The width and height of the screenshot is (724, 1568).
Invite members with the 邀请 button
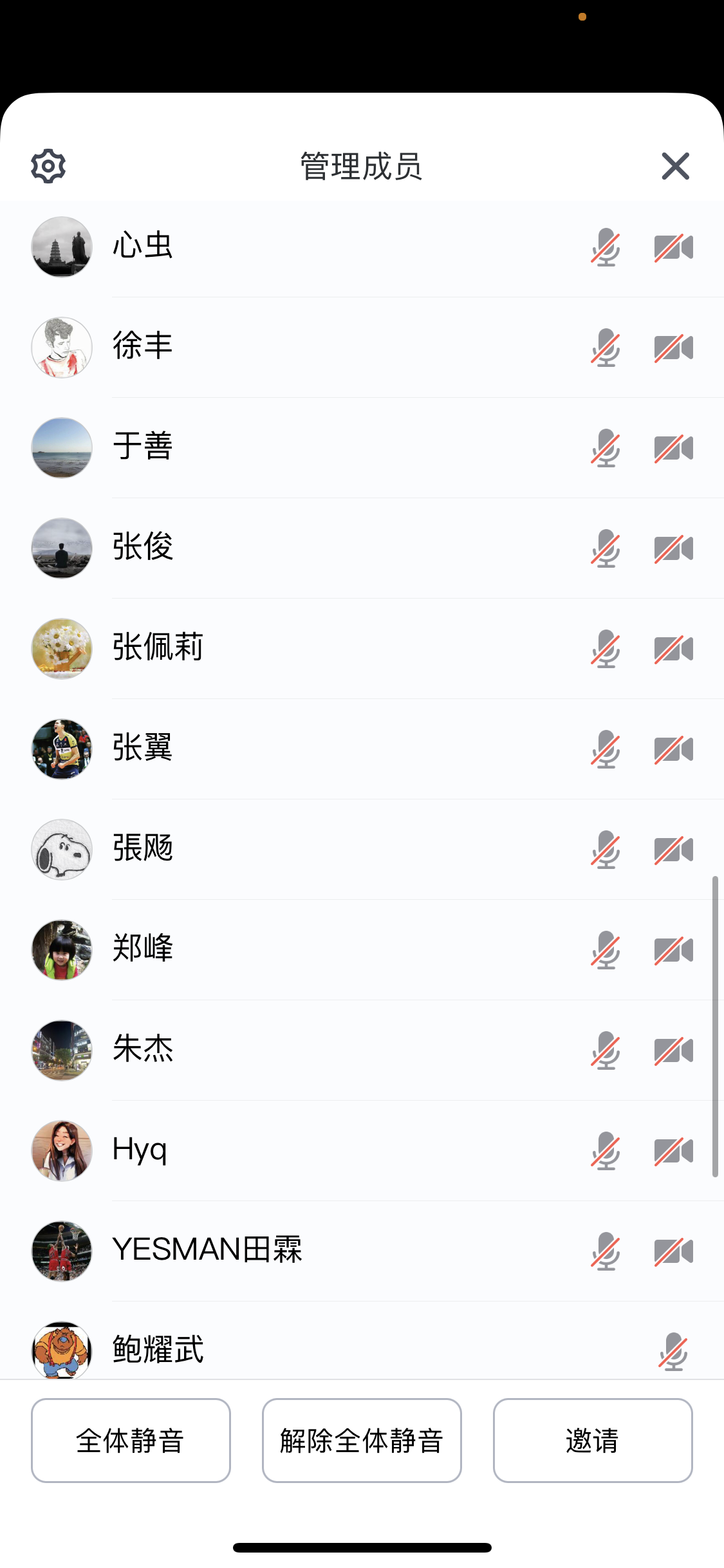coord(593,1441)
